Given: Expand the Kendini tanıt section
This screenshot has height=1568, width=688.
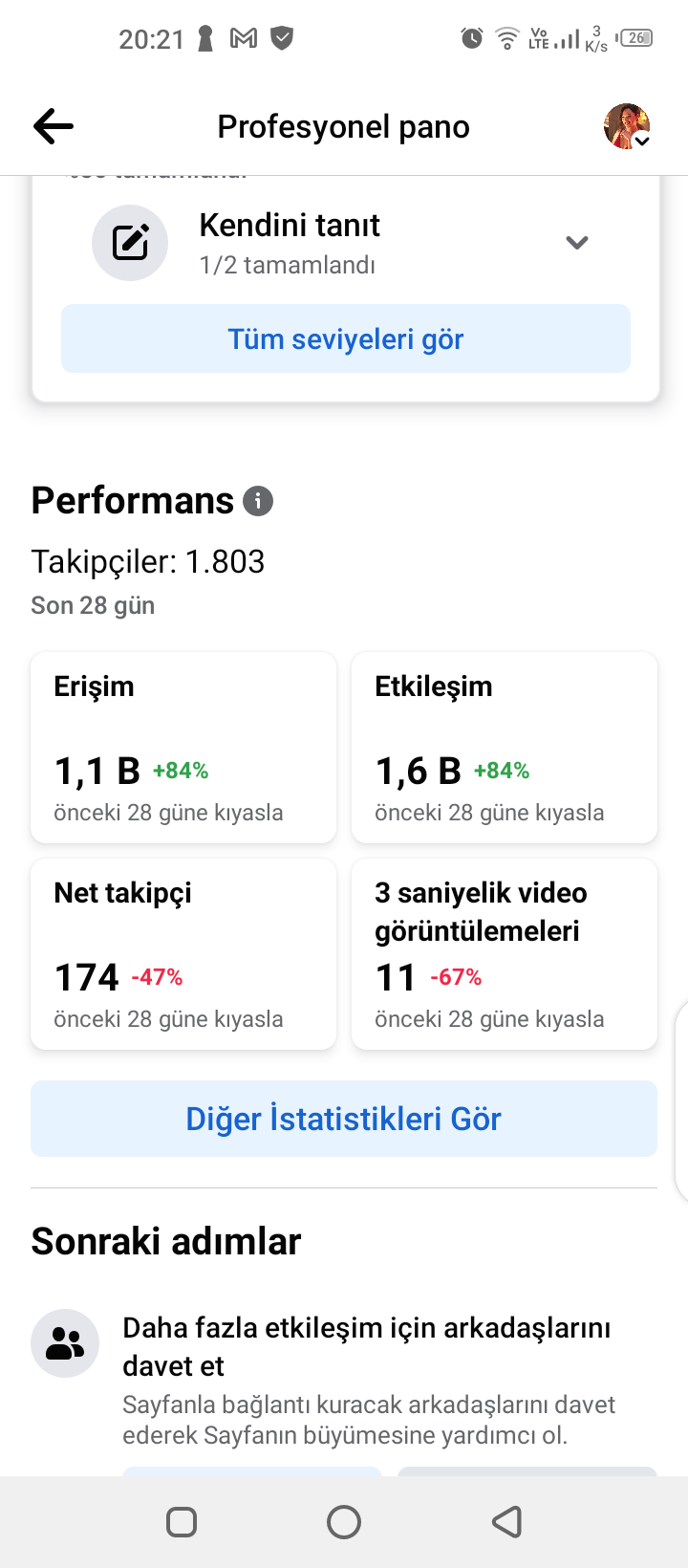Looking at the screenshot, I should click(576, 242).
